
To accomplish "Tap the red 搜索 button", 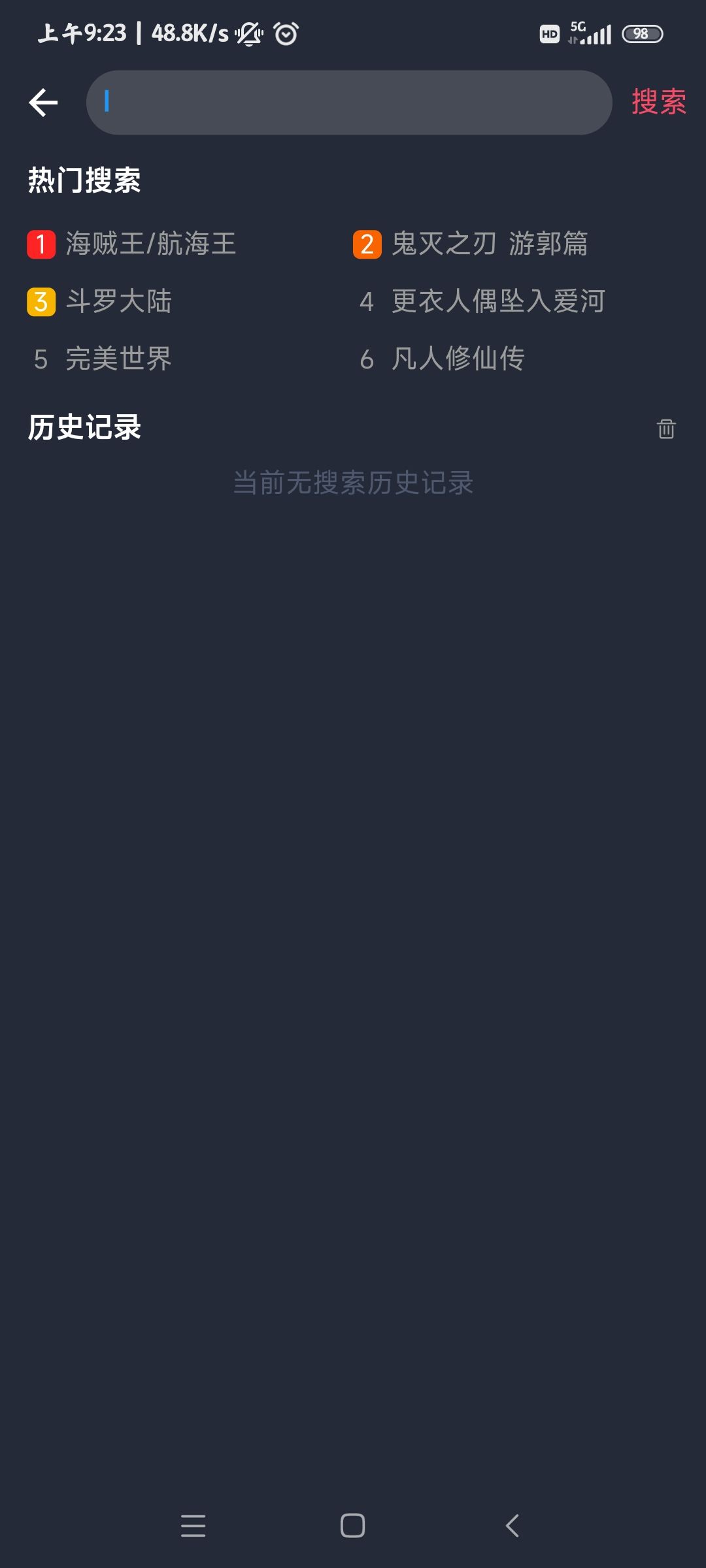I will 658,102.
